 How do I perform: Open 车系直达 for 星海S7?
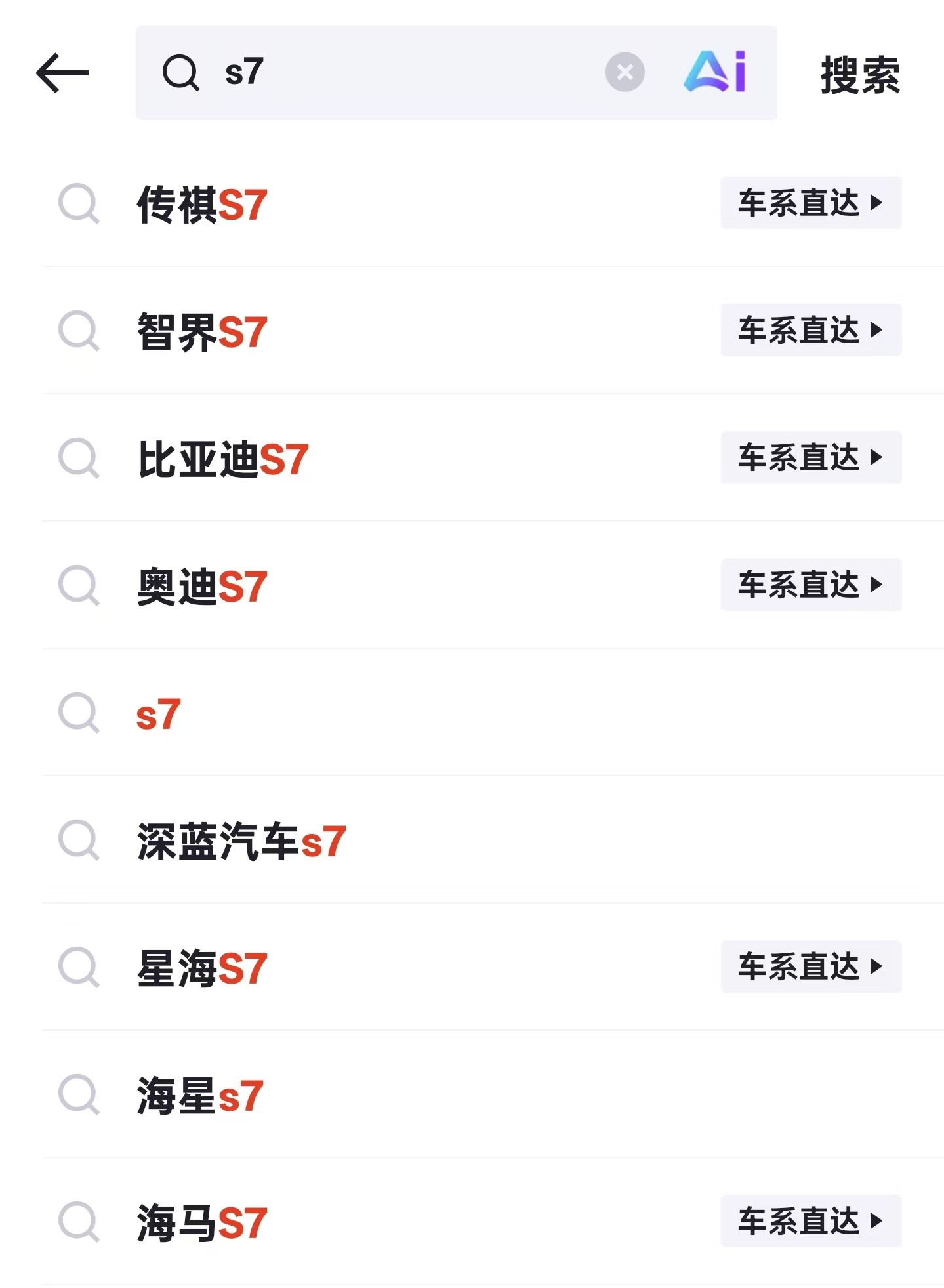(x=811, y=966)
